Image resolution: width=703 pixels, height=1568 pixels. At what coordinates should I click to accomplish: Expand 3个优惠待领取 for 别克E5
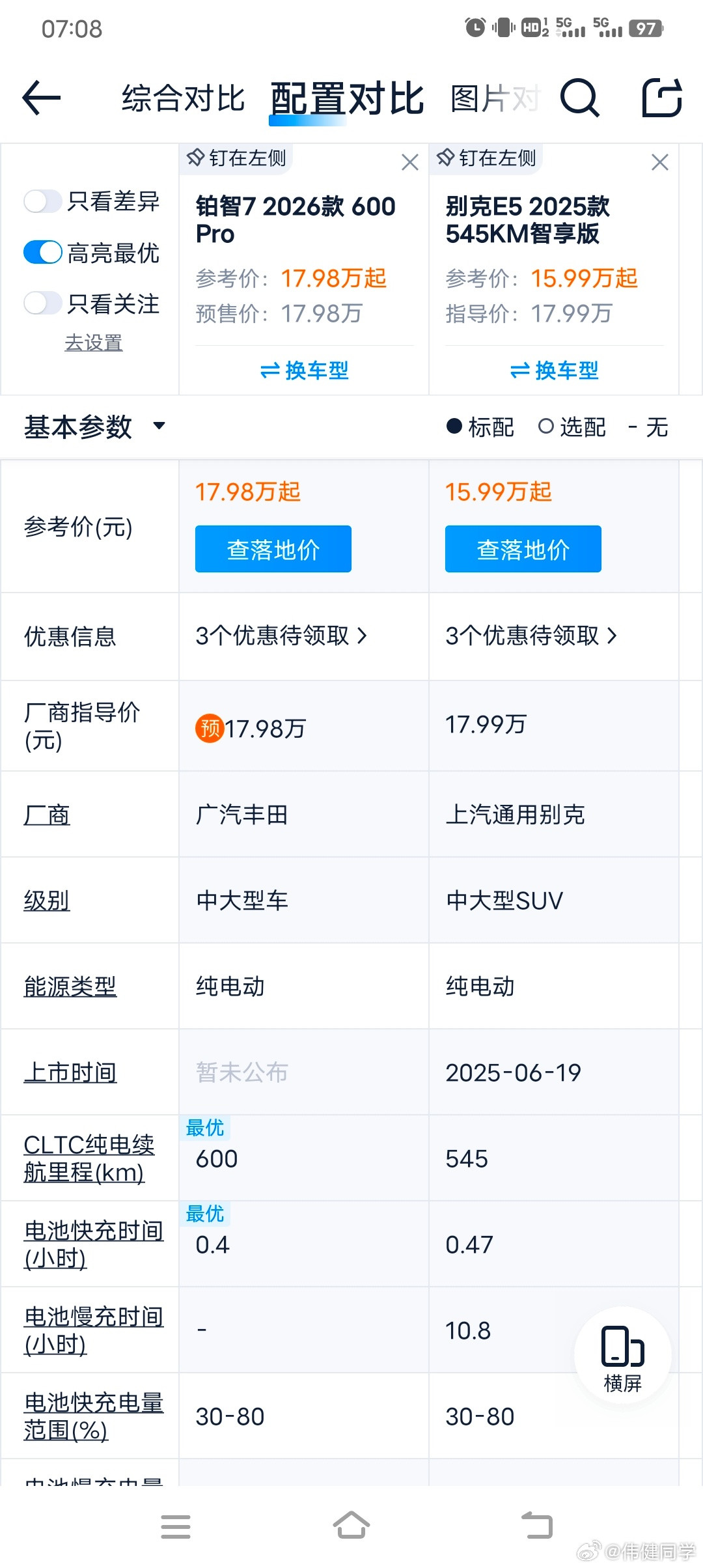[x=531, y=636]
